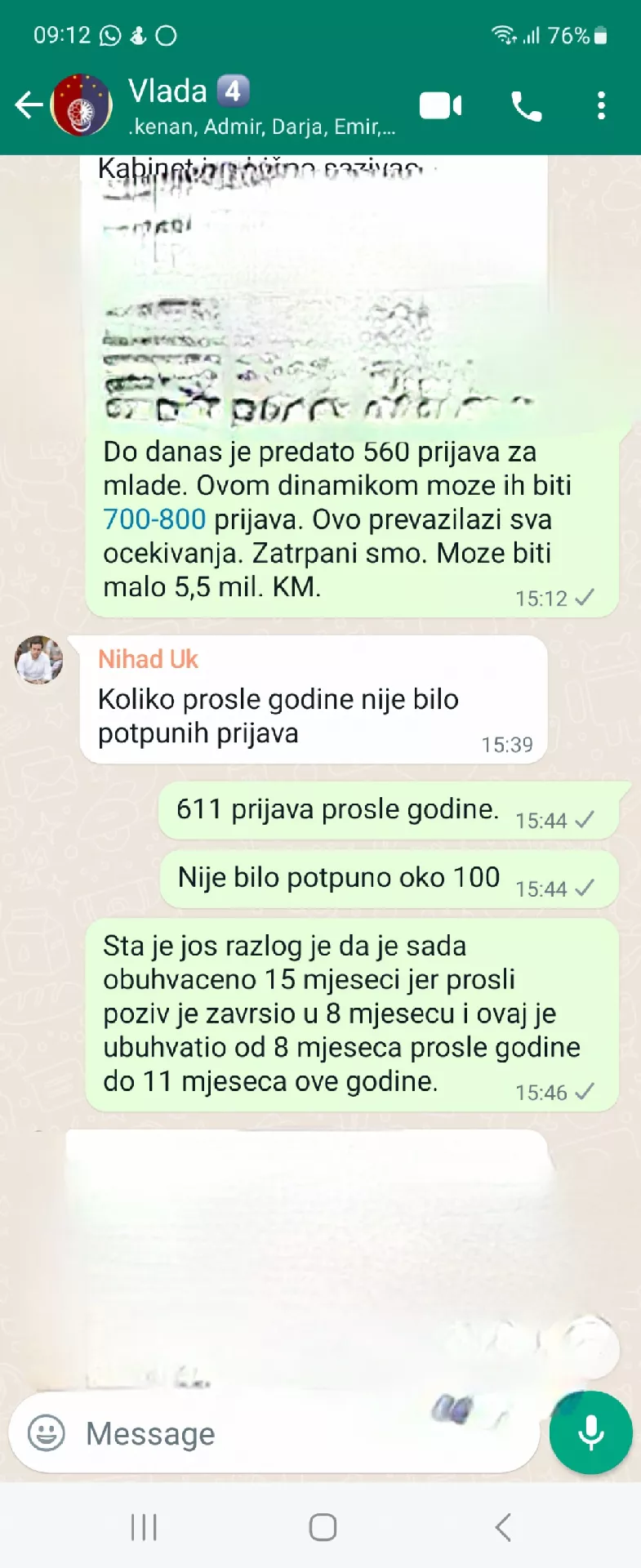This screenshot has width=641, height=1568.
Task: Open the Vlada group info header
Action: tap(261, 105)
